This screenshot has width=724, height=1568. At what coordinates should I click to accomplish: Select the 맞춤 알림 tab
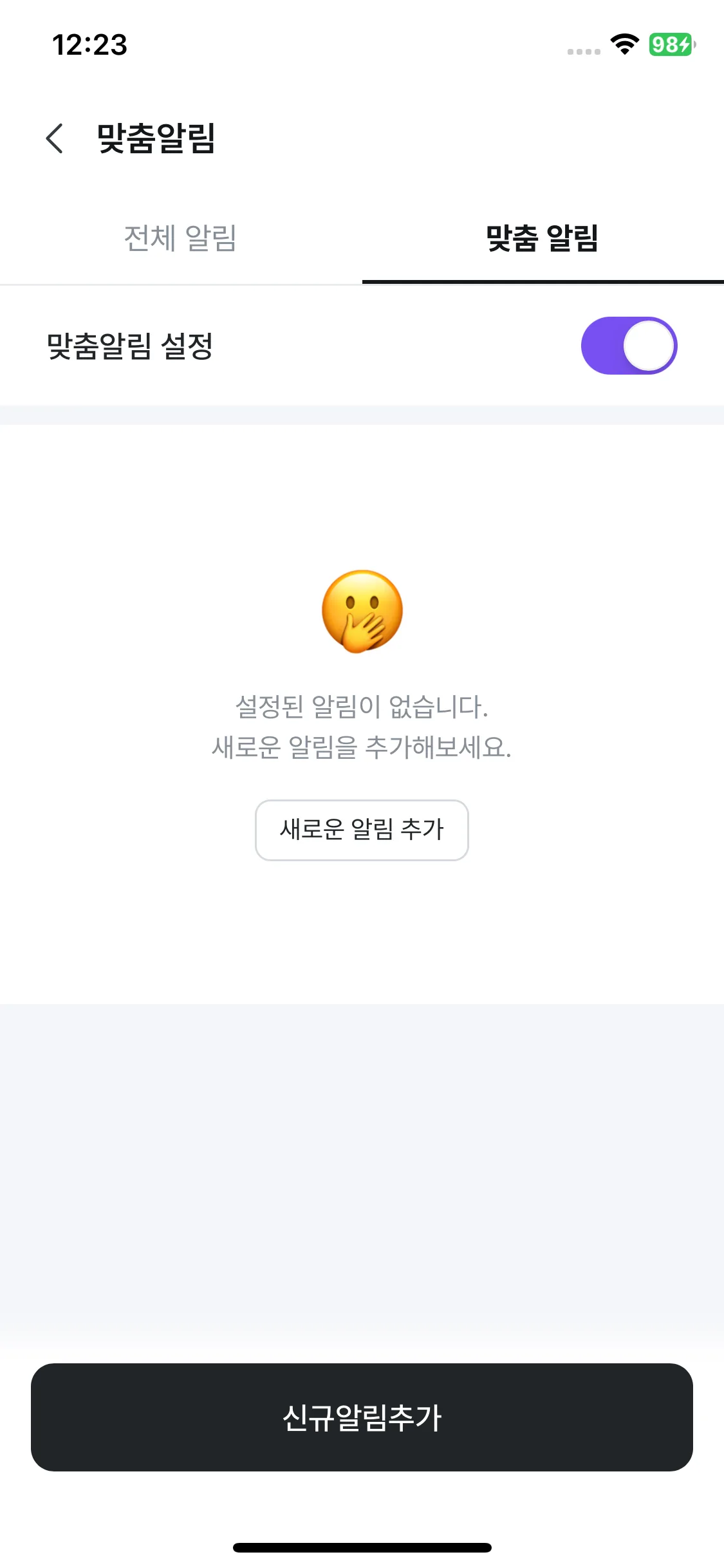(x=543, y=238)
